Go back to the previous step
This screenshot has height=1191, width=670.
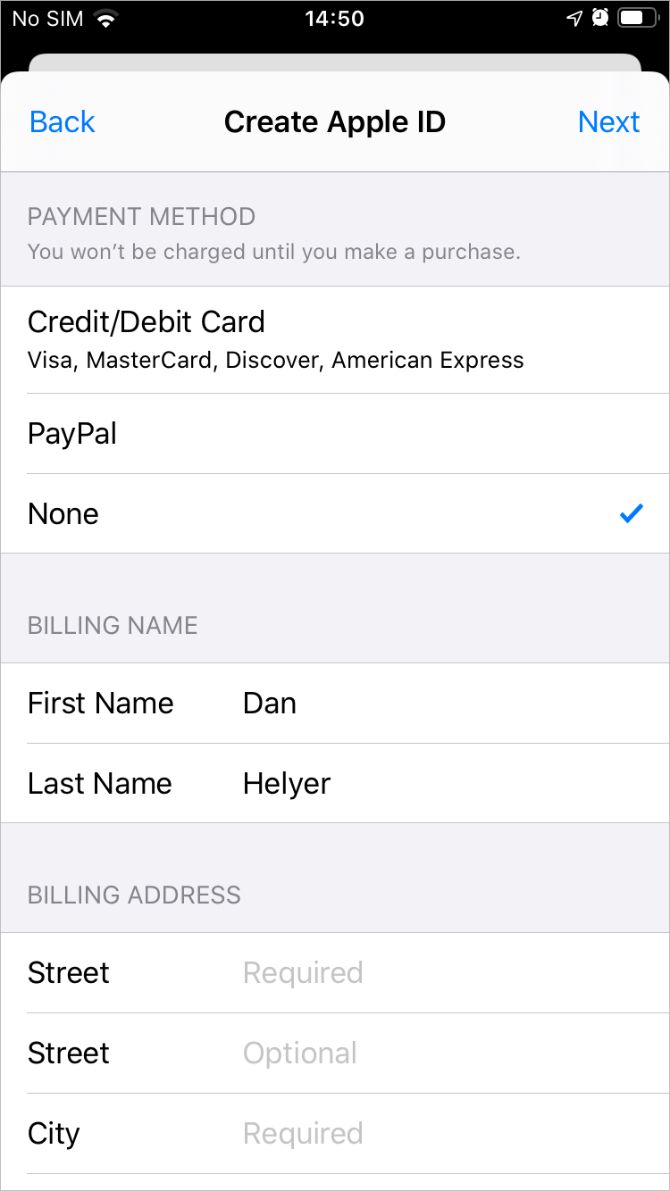(x=62, y=122)
